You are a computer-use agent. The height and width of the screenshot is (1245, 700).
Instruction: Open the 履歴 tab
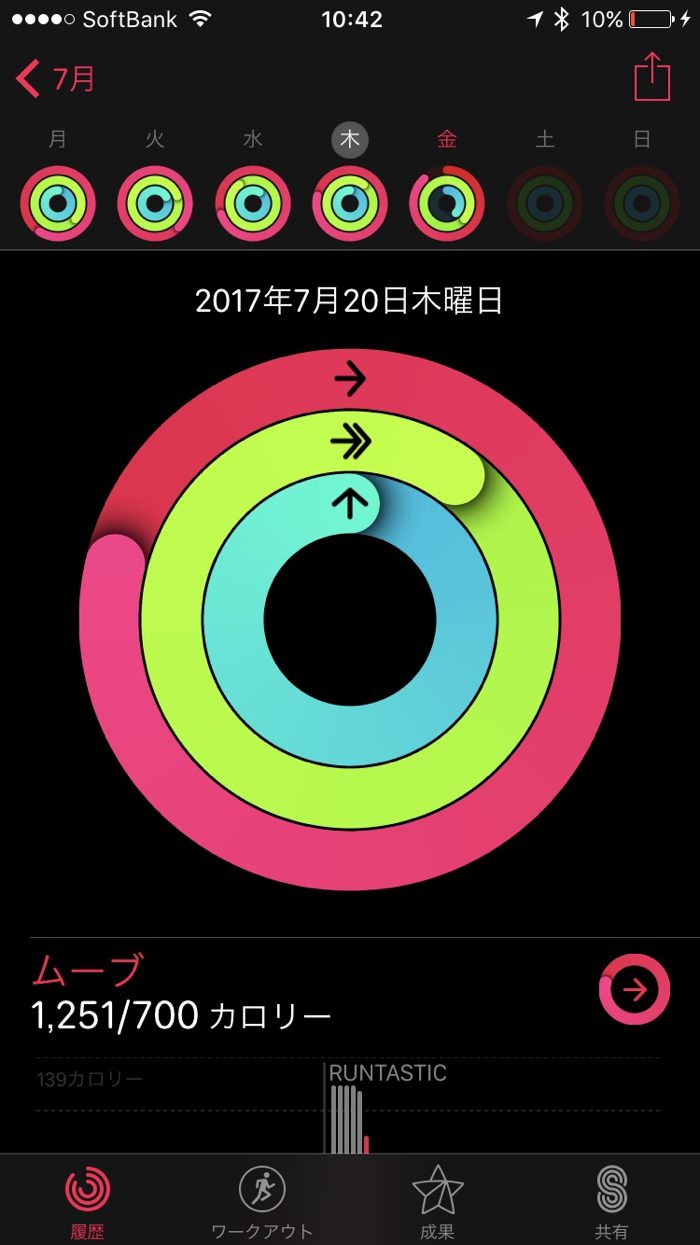[88, 1200]
